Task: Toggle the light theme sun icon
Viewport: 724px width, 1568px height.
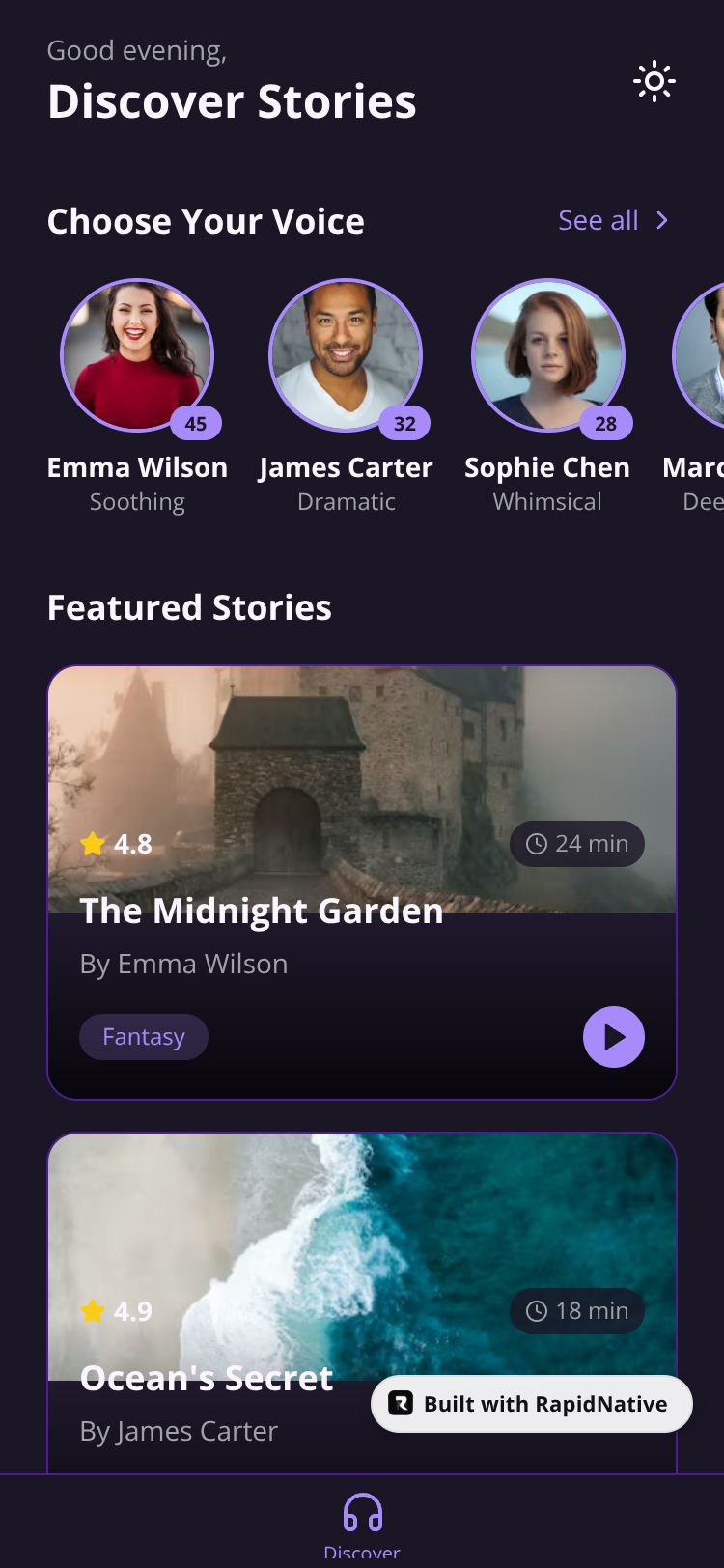Action: point(654,82)
